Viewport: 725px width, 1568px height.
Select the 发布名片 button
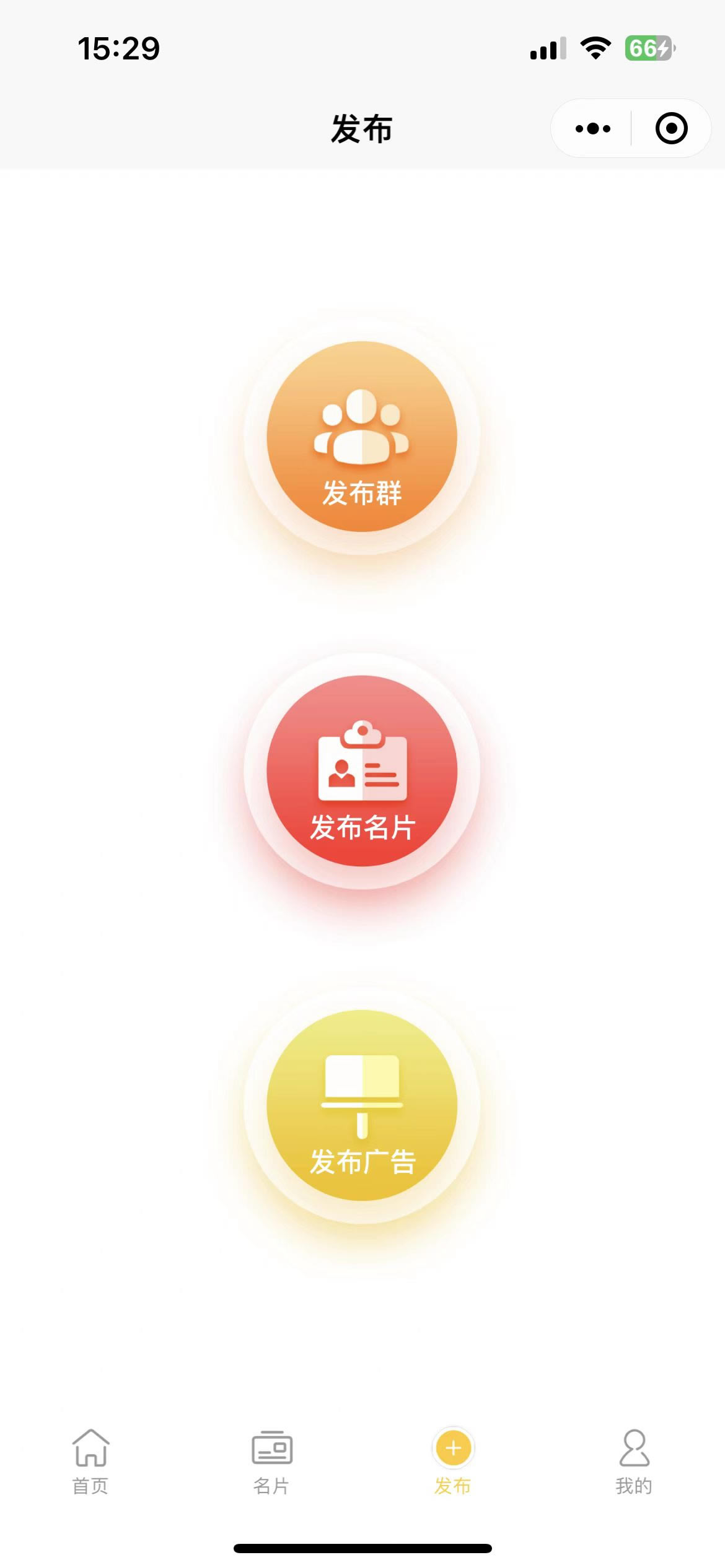click(x=362, y=771)
